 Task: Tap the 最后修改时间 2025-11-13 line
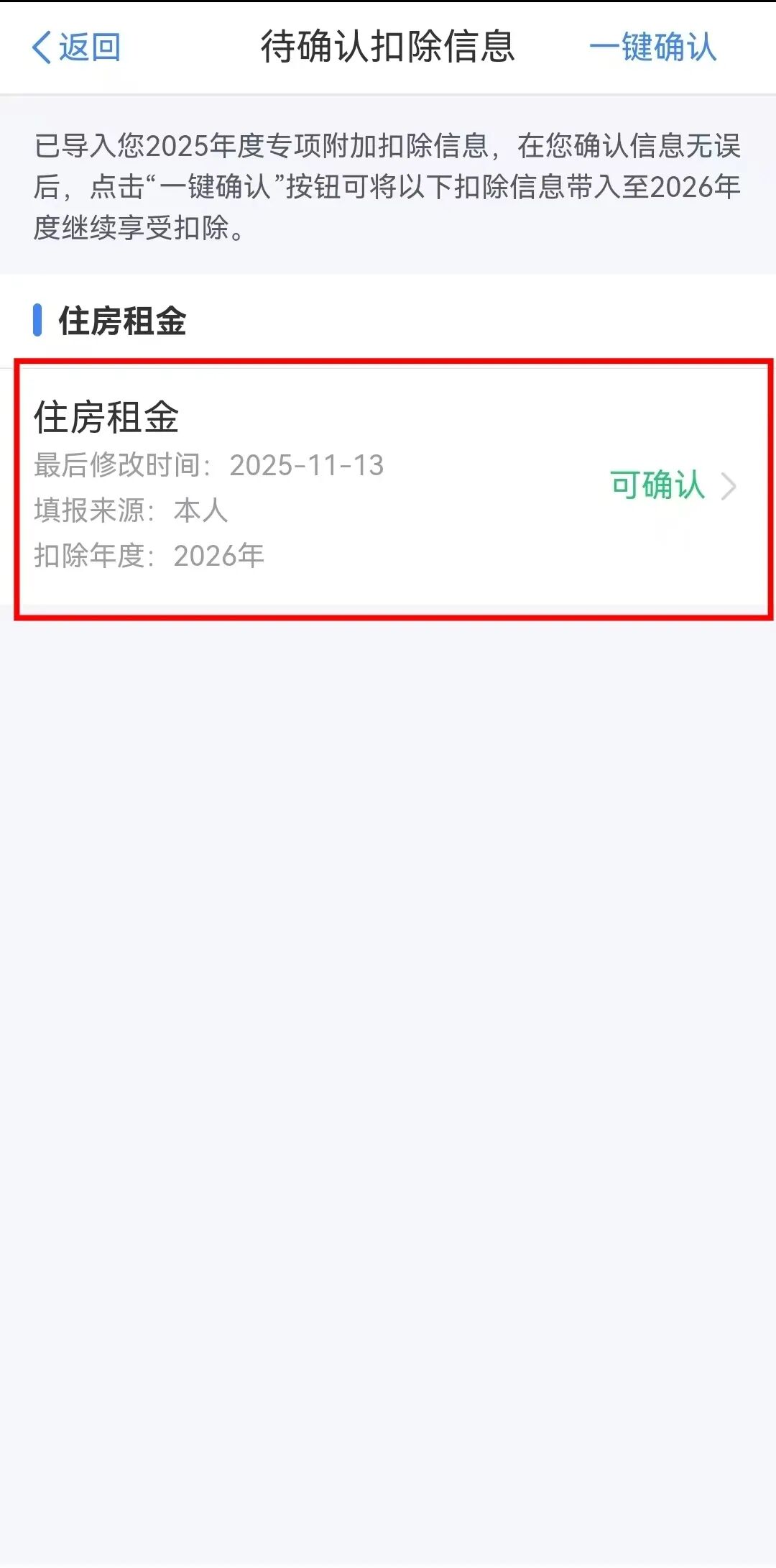(208, 466)
